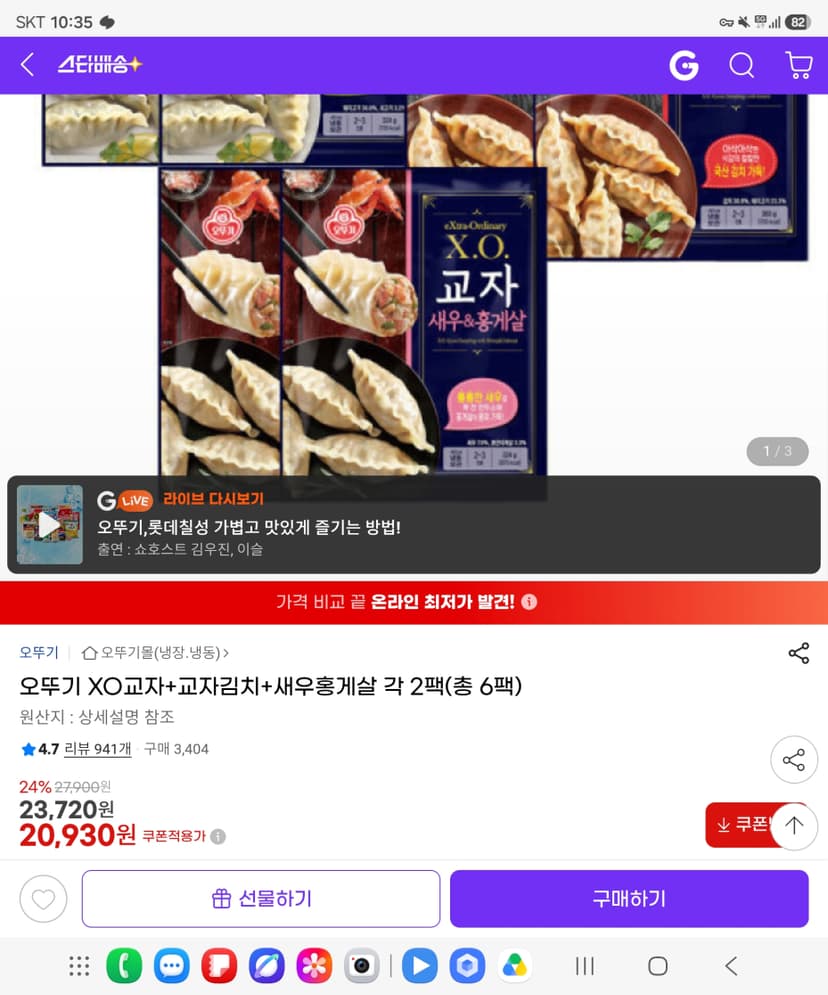The height and width of the screenshot is (995, 828).
Task: Share this product via top share icon
Action: click(x=798, y=653)
